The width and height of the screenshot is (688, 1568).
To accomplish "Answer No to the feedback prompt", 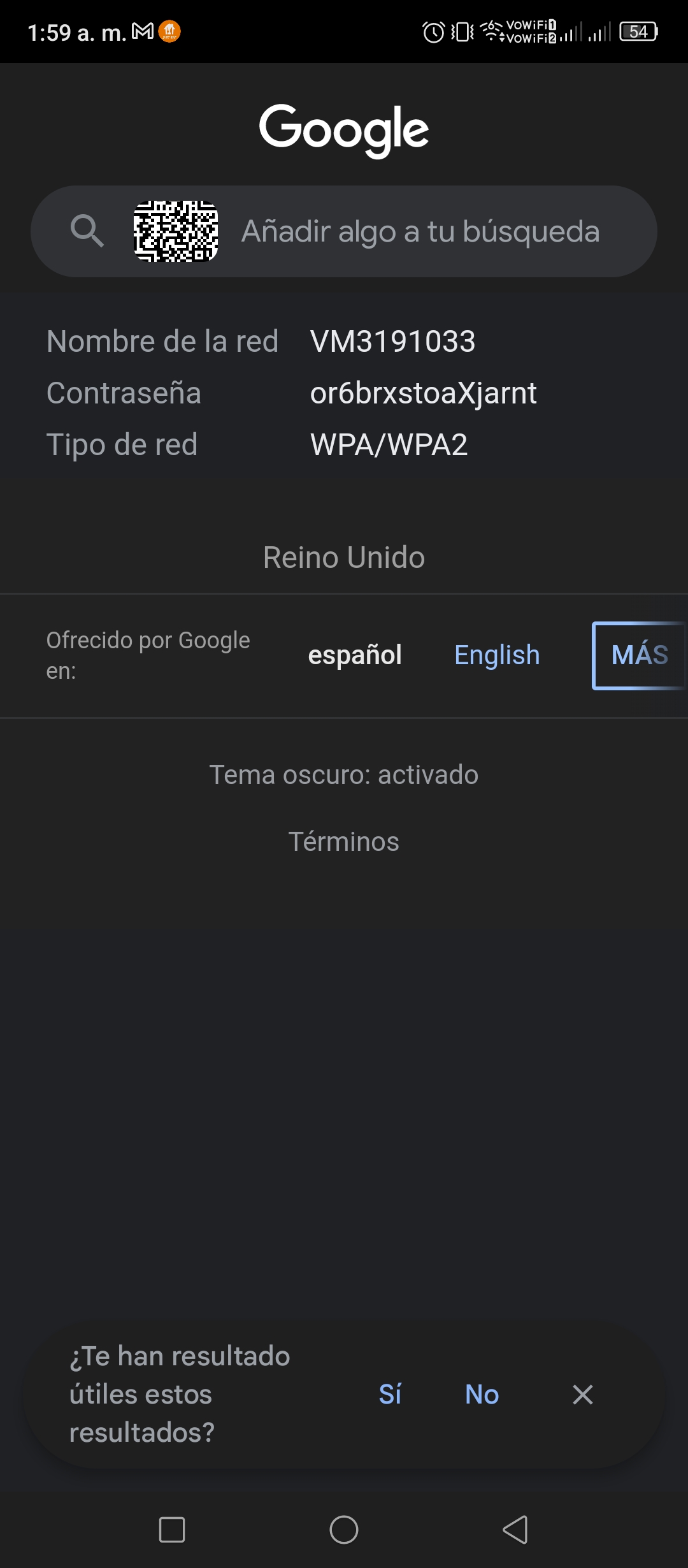I will click(x=482, y=1394).
